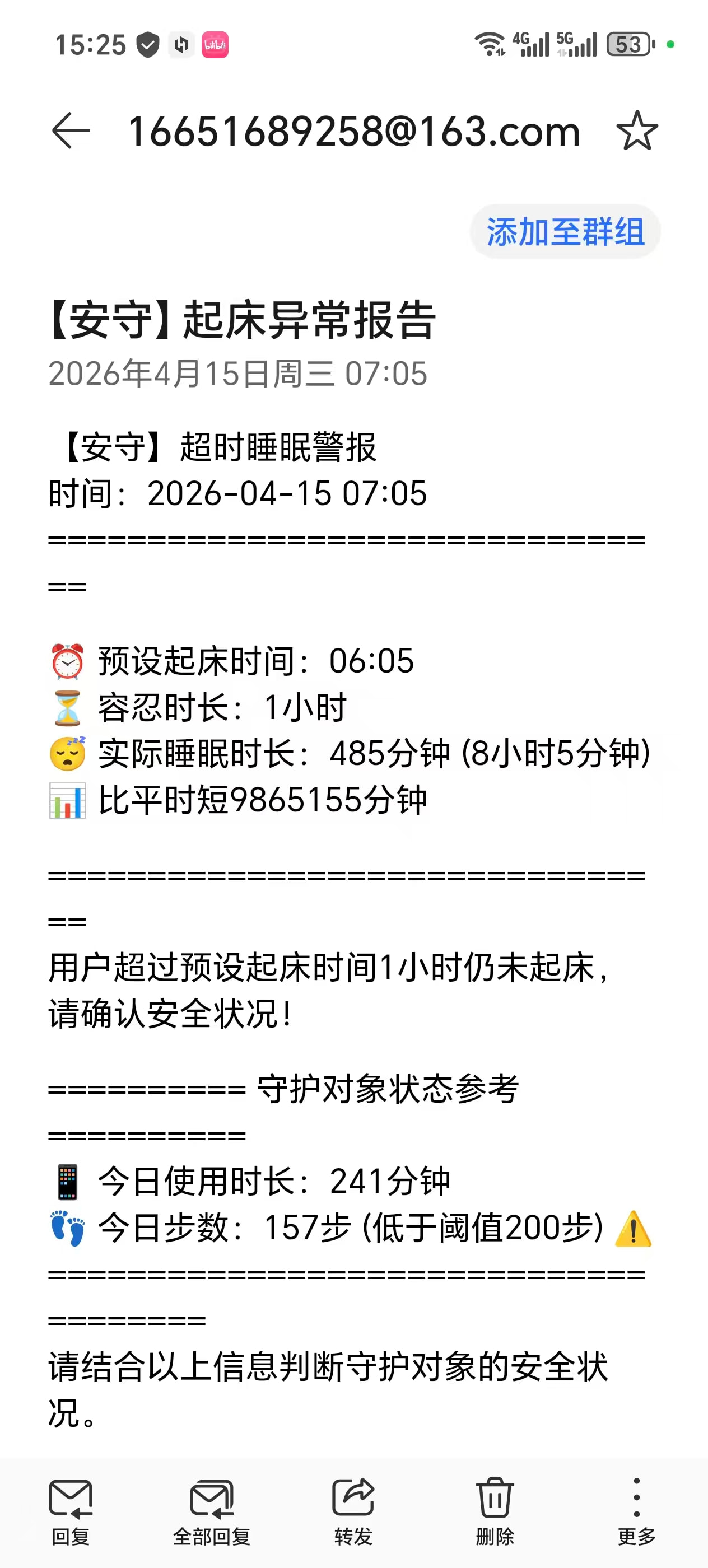Tap the 添加至群组 button

565,232
